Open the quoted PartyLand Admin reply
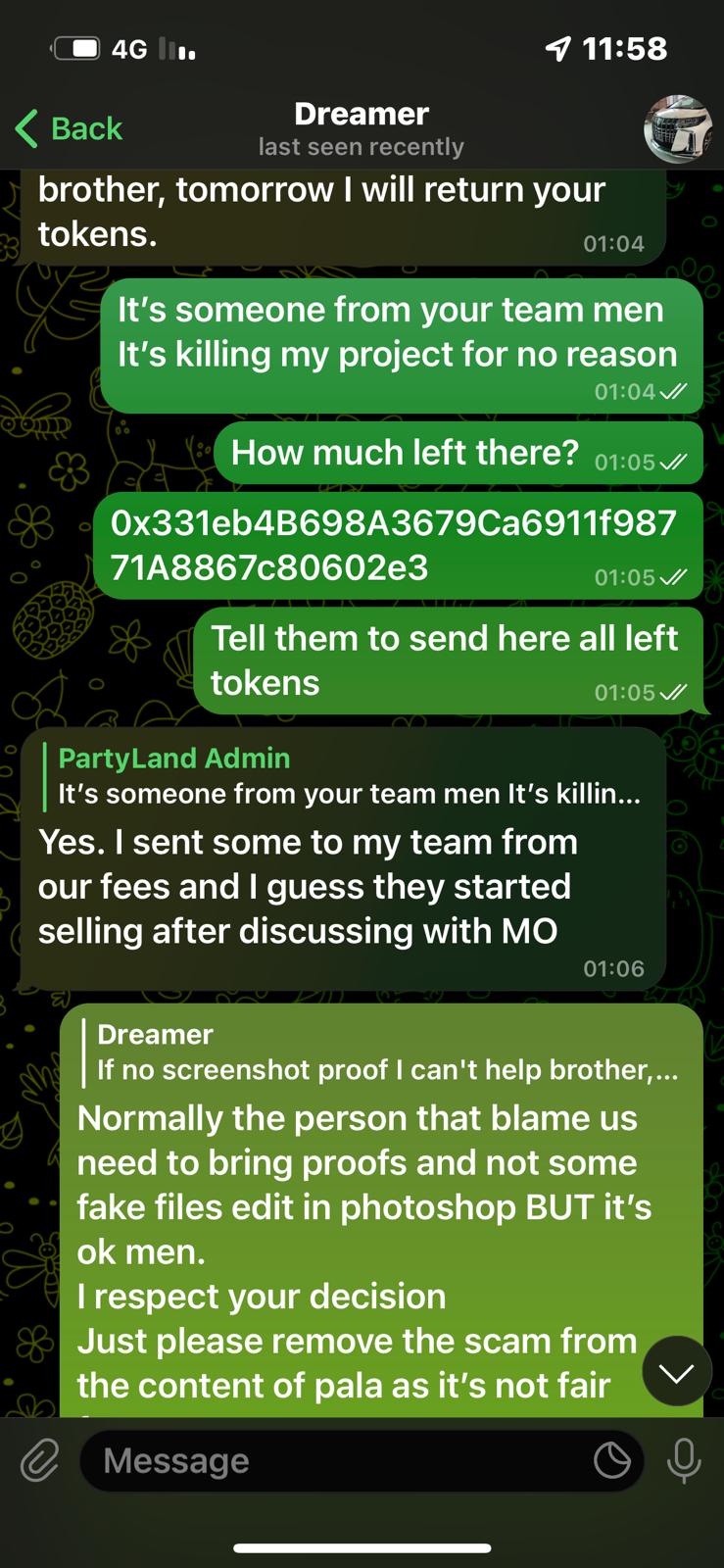This screenshot has width=724, height=1568. point(348,776)
